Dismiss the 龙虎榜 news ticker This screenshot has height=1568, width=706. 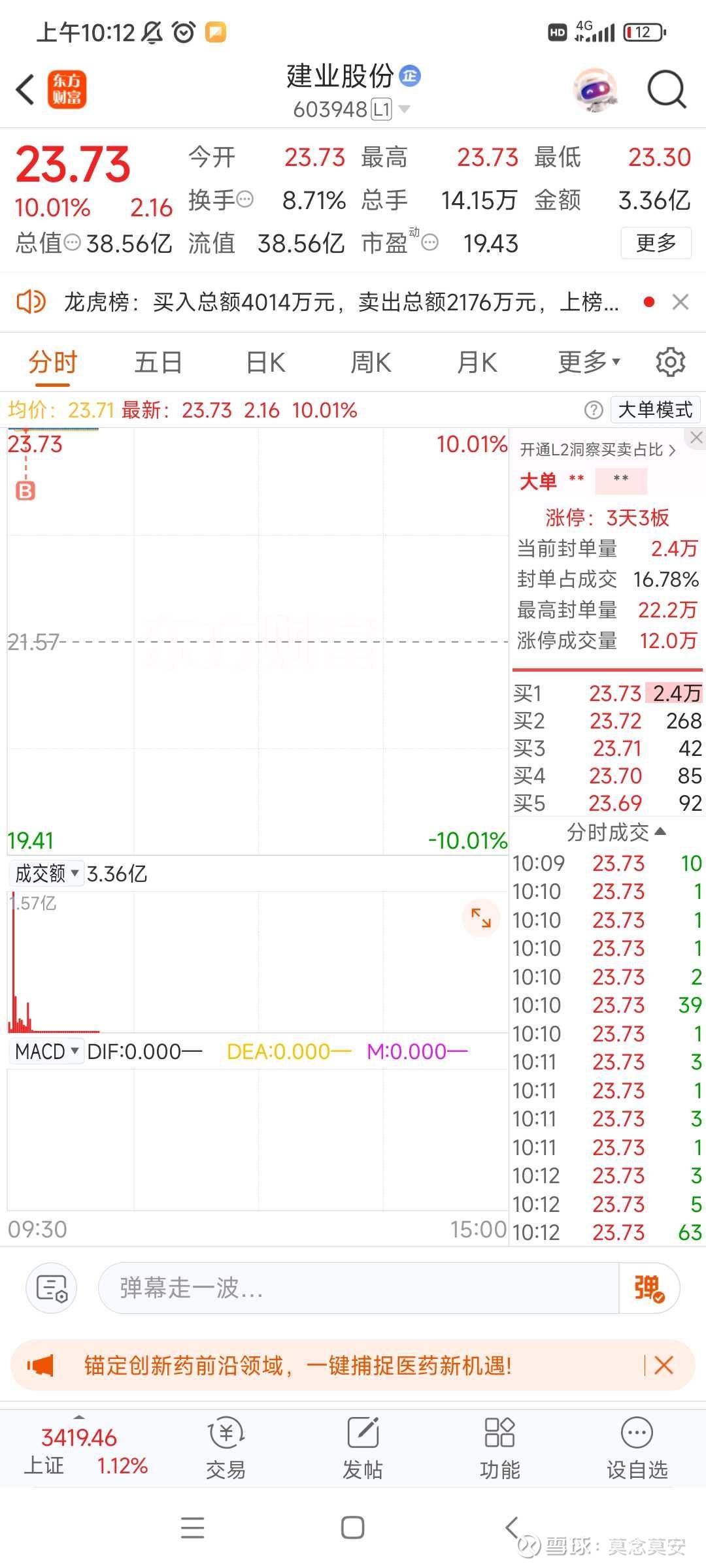click(681, 302)
